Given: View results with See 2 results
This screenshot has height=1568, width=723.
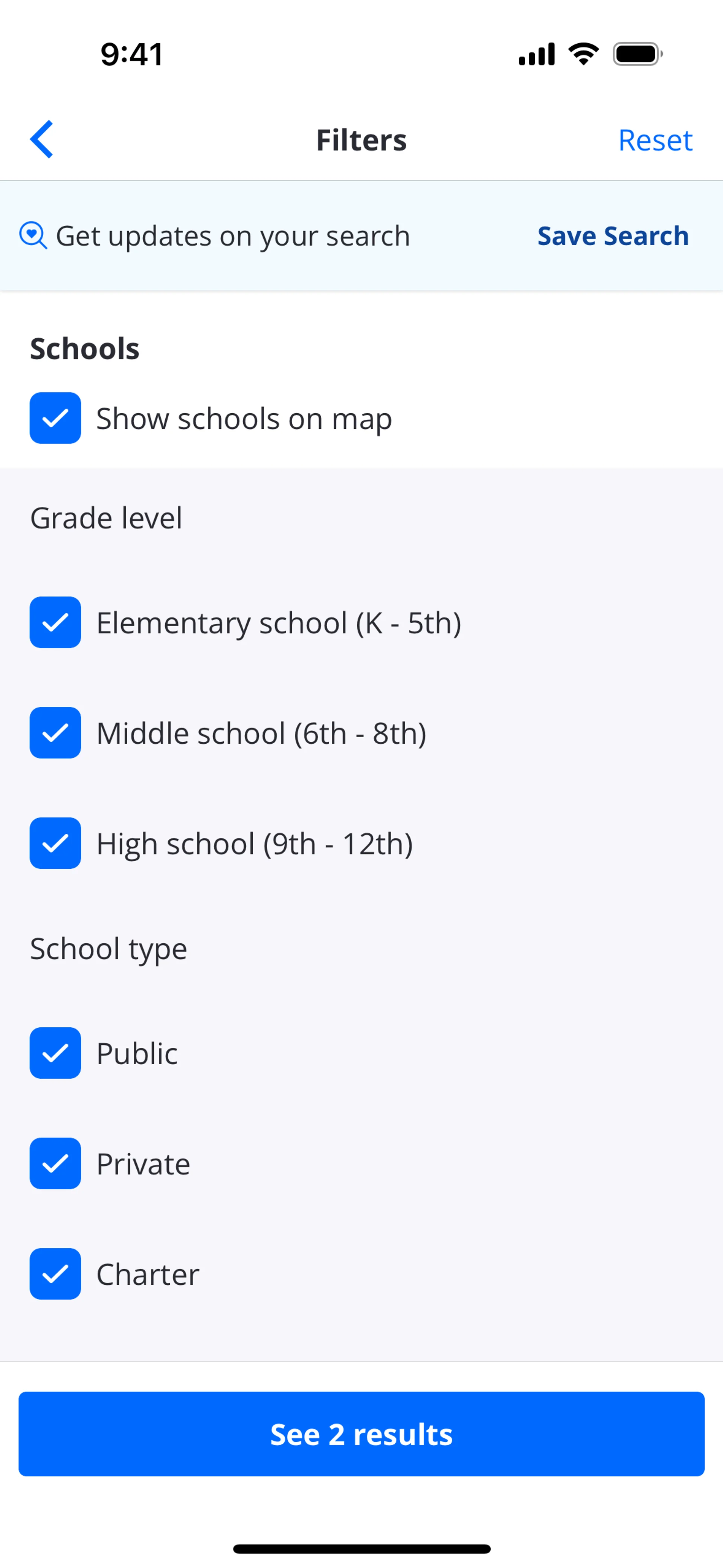Looking at the screenshot, I should (361, 1434).
